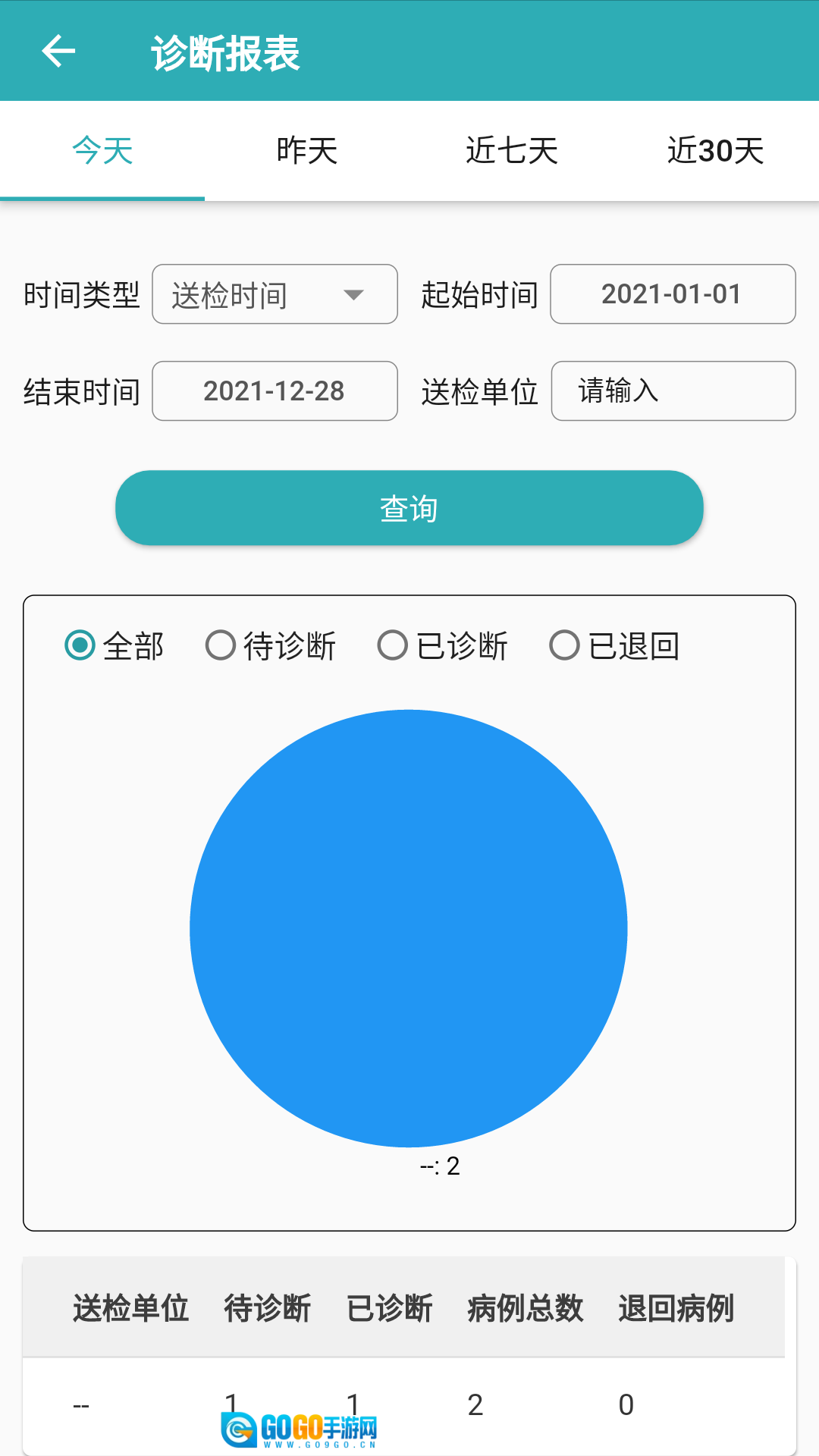Viewport: 819px width, 1456px height.
Task: Switch to the 昨天 tab
Action: point(306,150)
